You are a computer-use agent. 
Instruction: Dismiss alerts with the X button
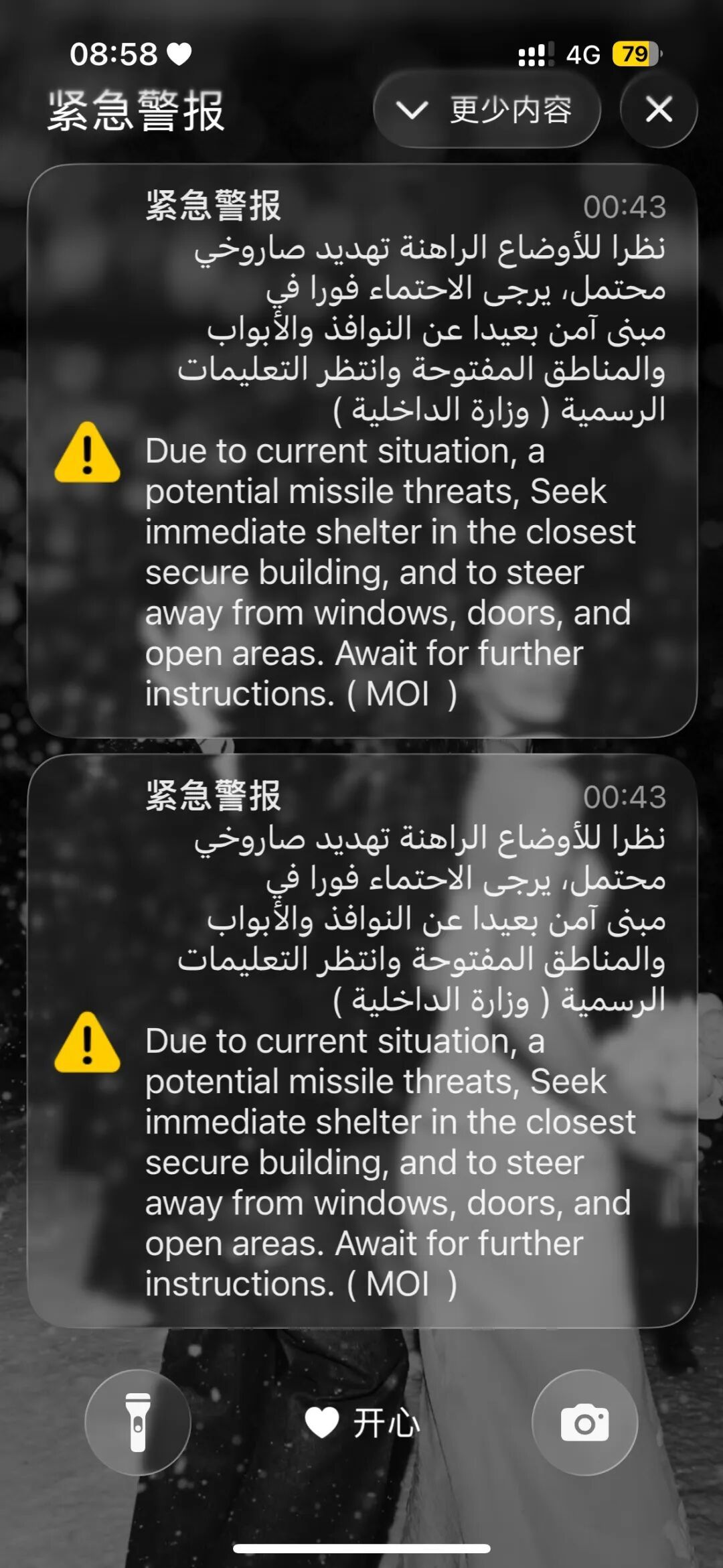[659, 110]
